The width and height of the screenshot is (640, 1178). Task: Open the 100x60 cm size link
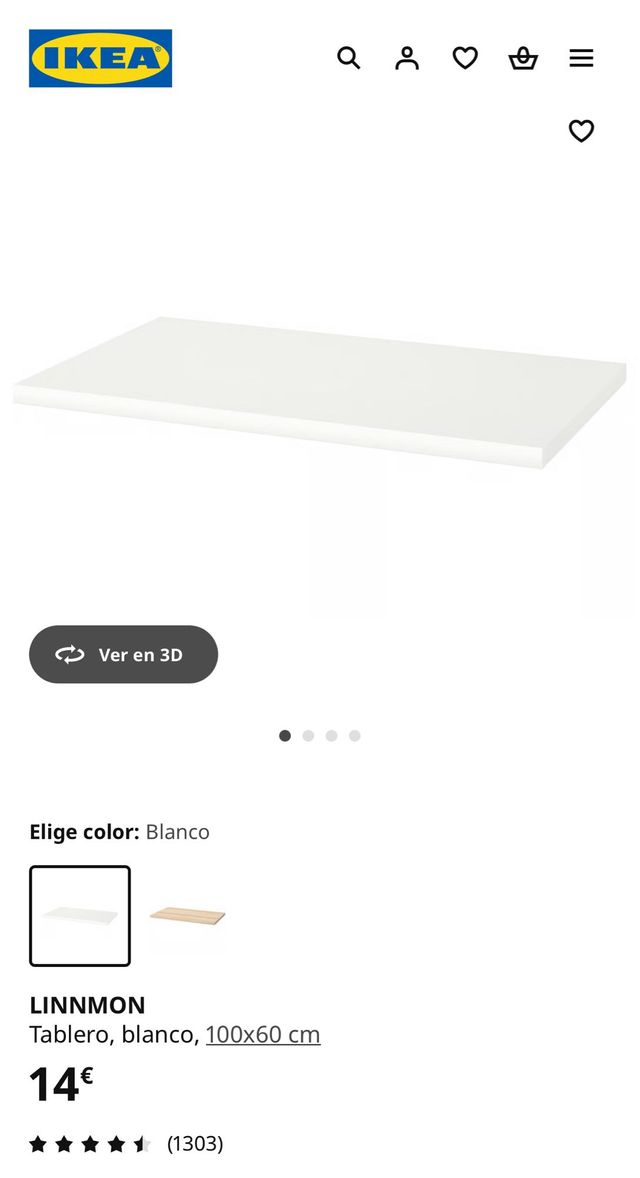tap(263, 1035)
